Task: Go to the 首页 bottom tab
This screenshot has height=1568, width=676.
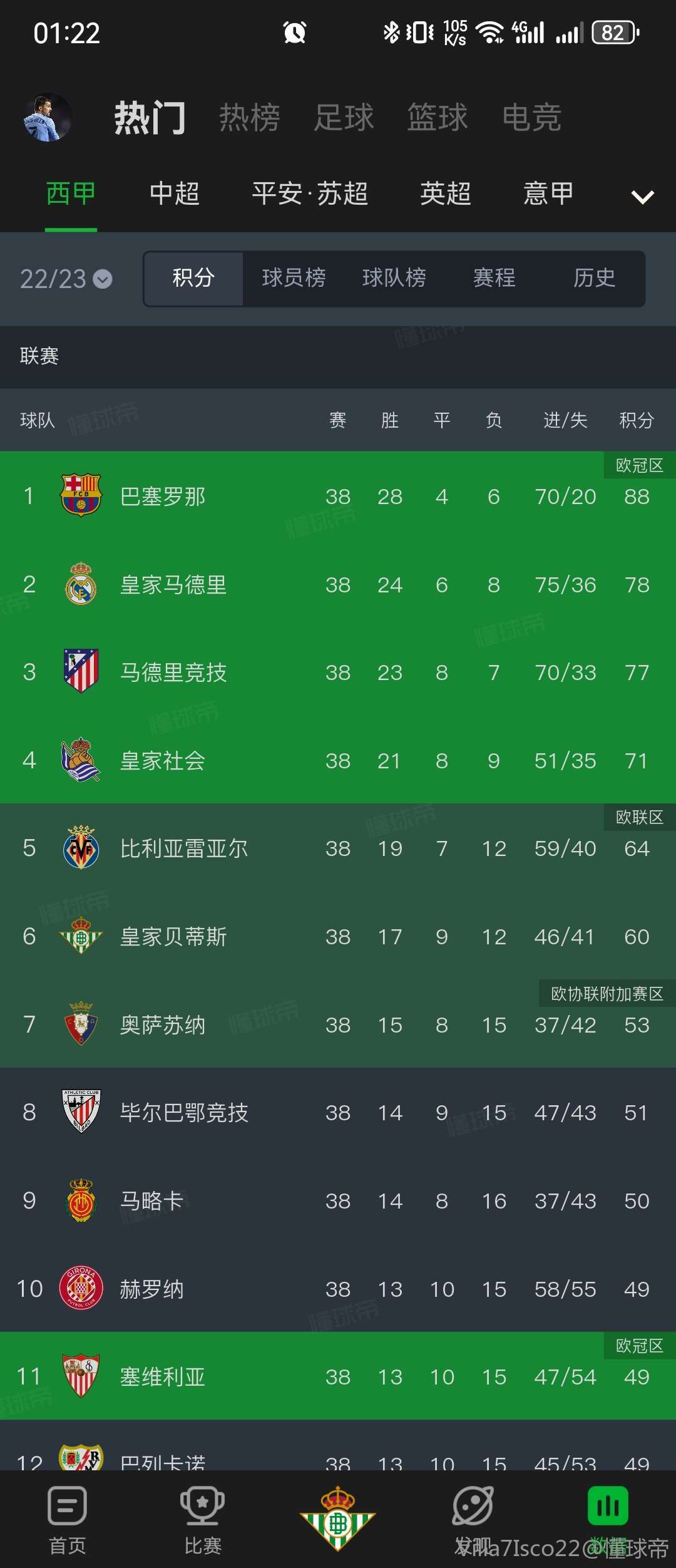Action: [x=68, y=1519]
